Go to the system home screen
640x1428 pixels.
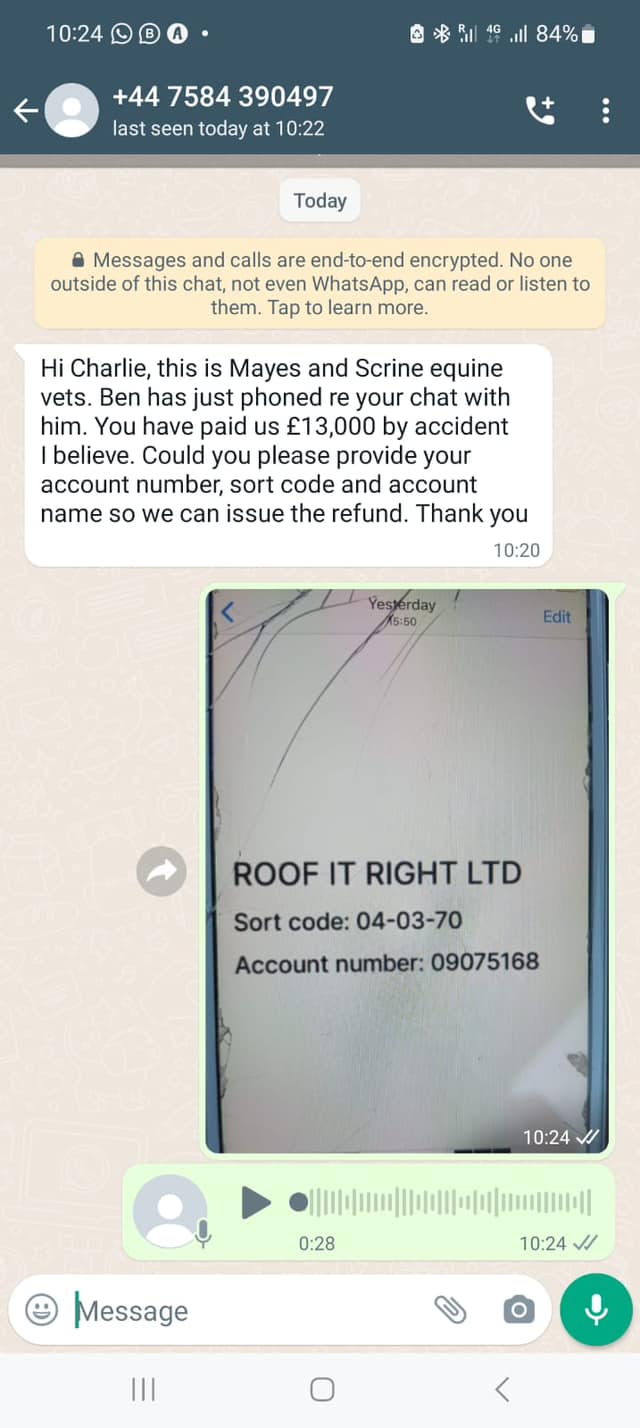coord(321,1389)
